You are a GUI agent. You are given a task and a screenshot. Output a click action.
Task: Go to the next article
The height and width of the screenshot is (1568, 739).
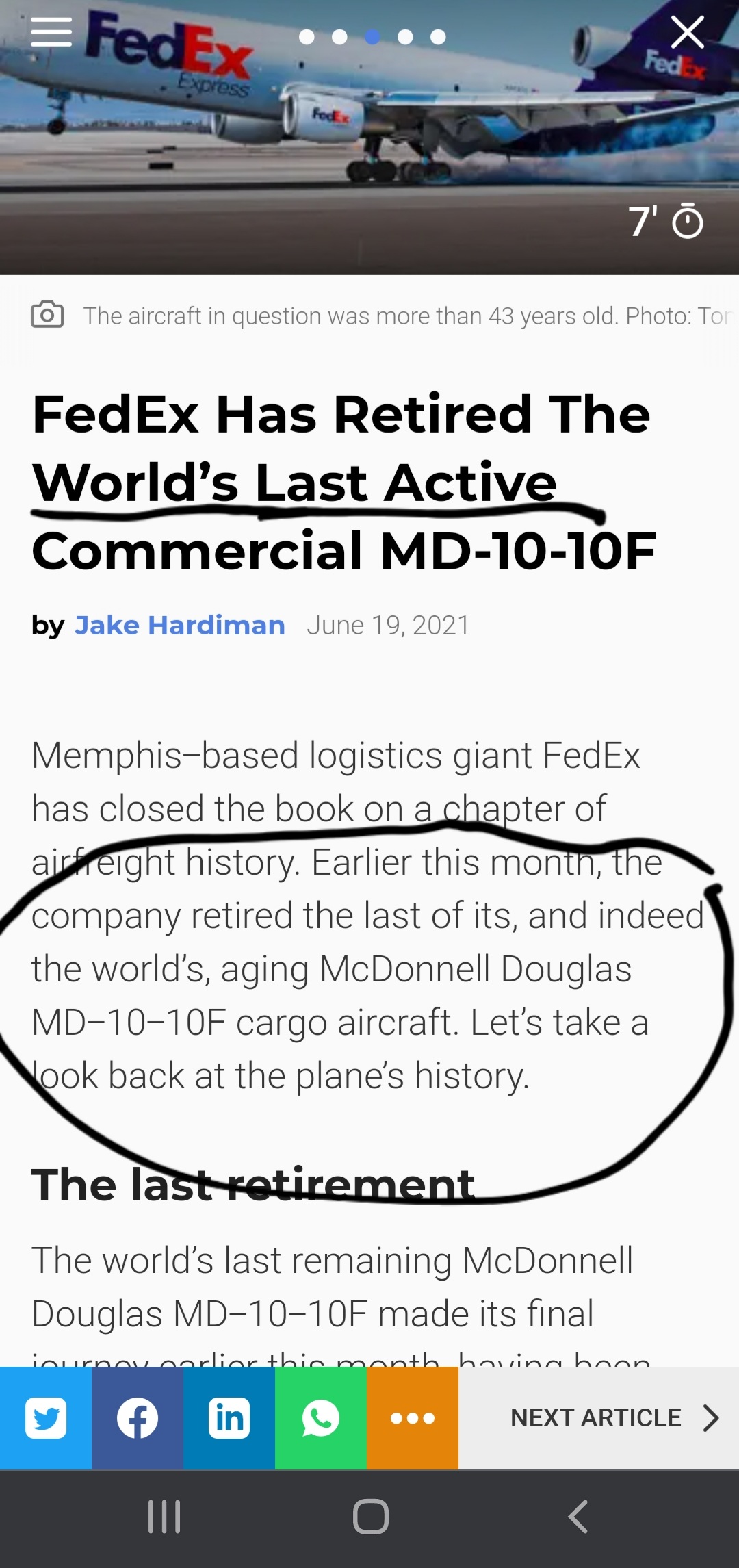(612, 1418)
